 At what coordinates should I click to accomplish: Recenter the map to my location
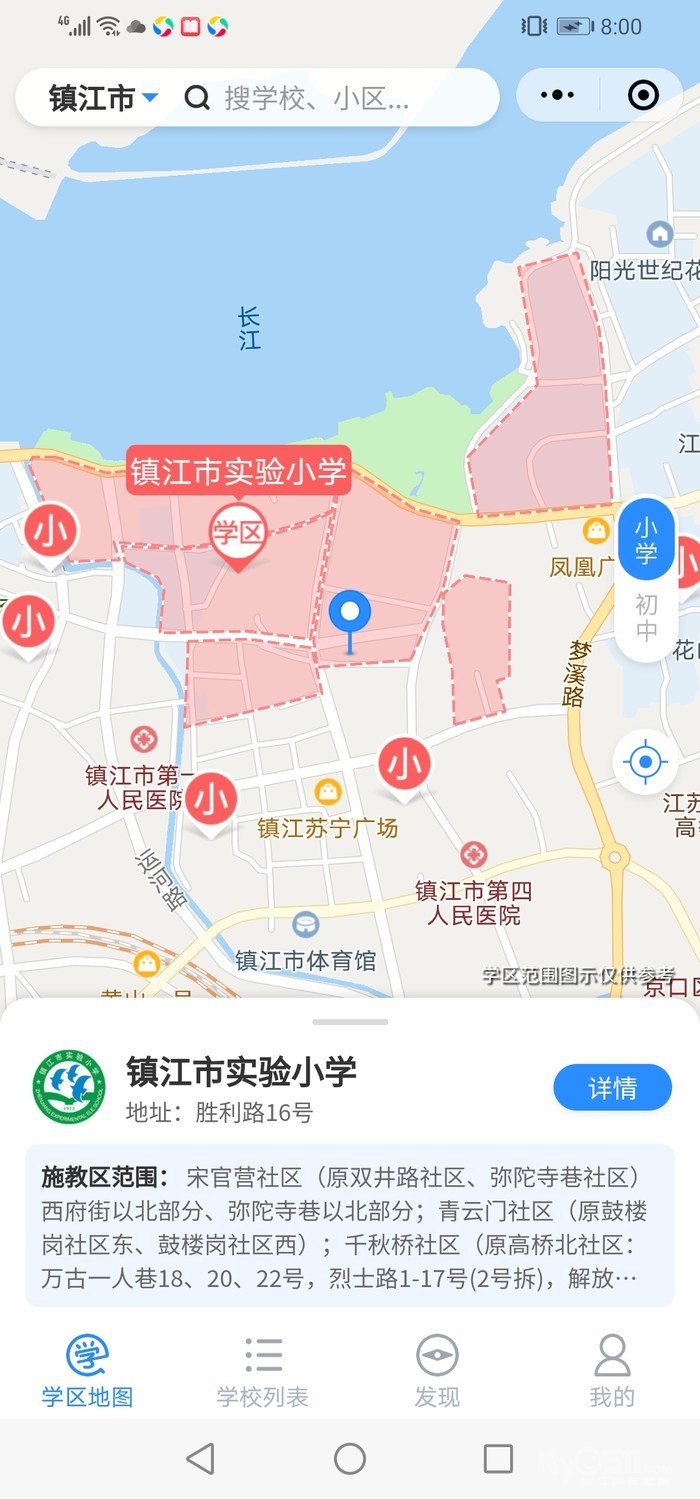tap(645, 763)
